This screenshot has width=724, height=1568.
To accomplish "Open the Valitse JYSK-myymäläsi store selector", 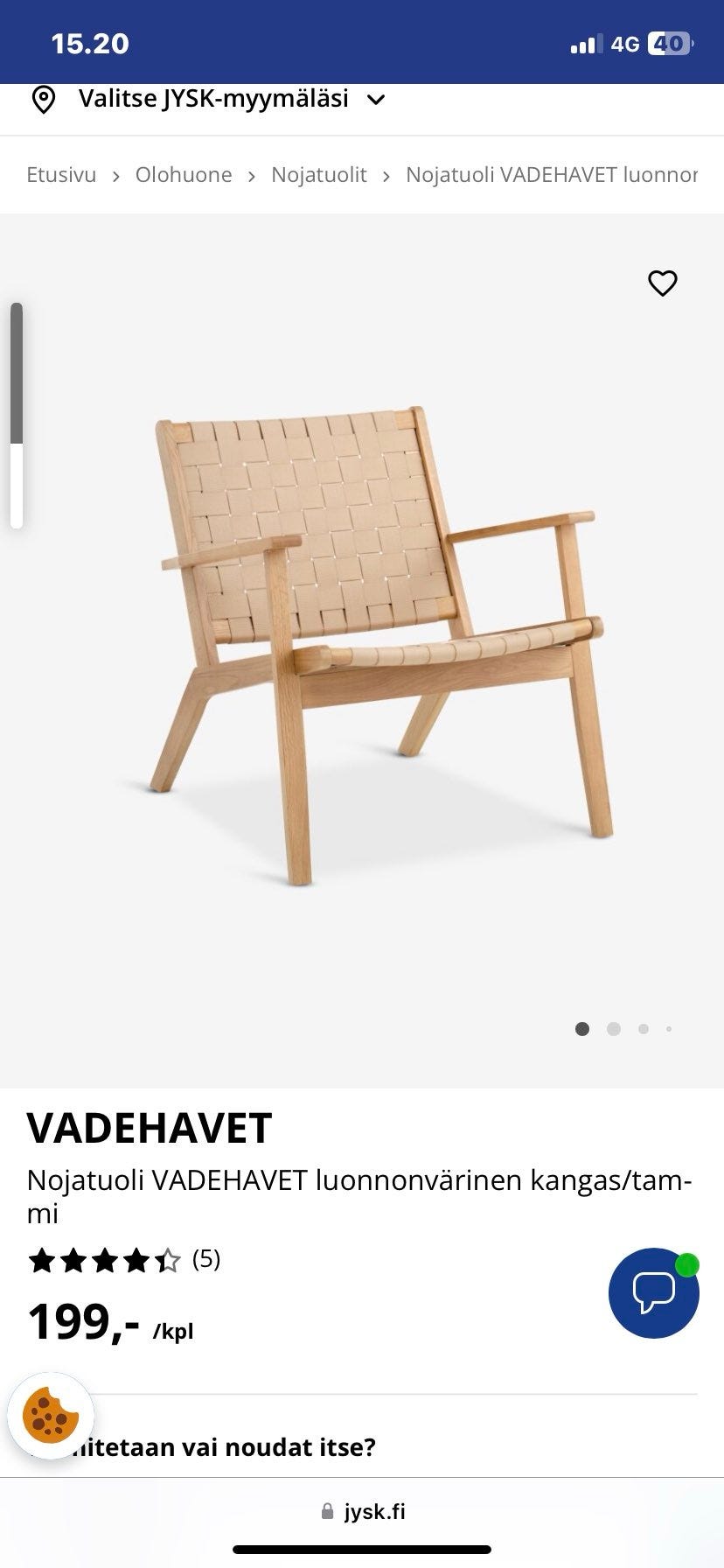I will [210, 99].
